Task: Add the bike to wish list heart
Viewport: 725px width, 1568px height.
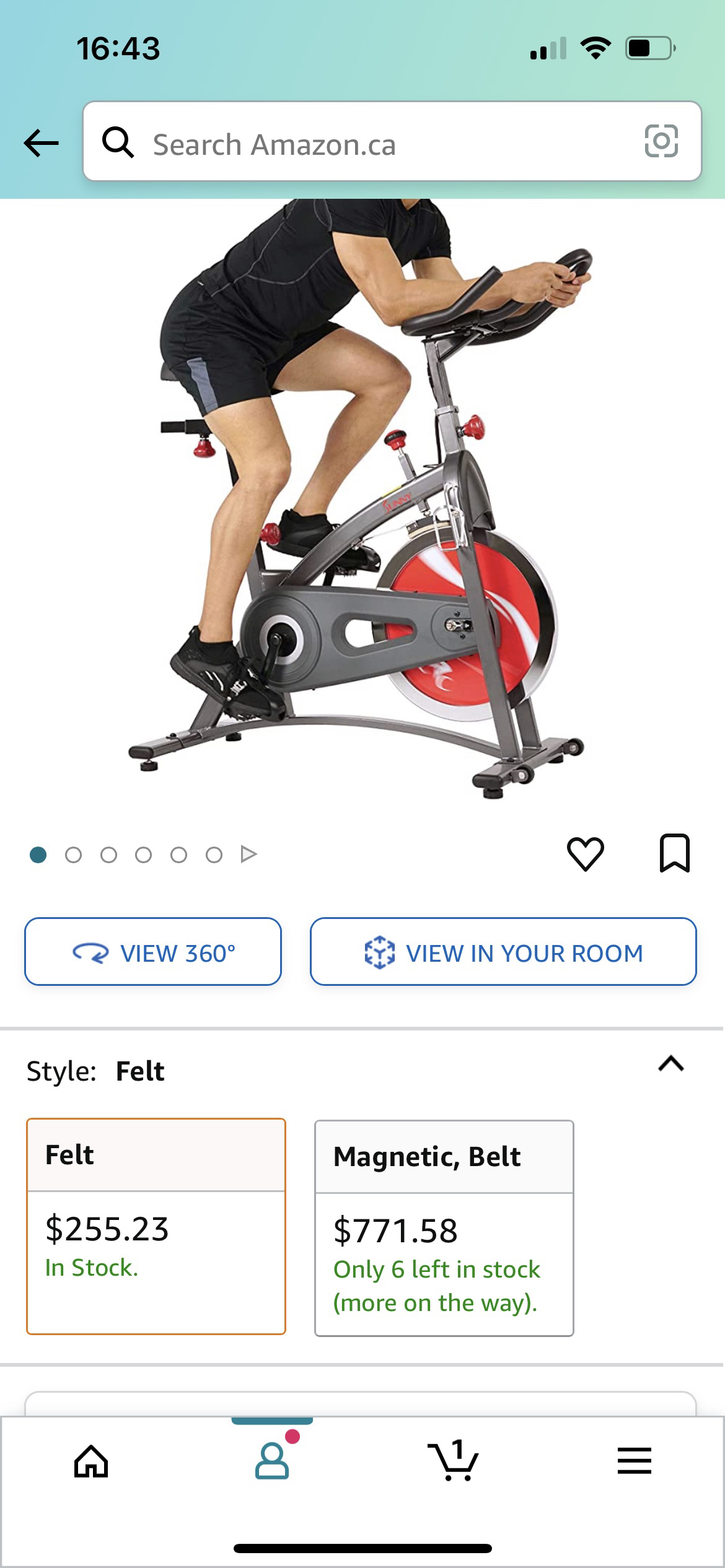Action: tap(585, 854)
